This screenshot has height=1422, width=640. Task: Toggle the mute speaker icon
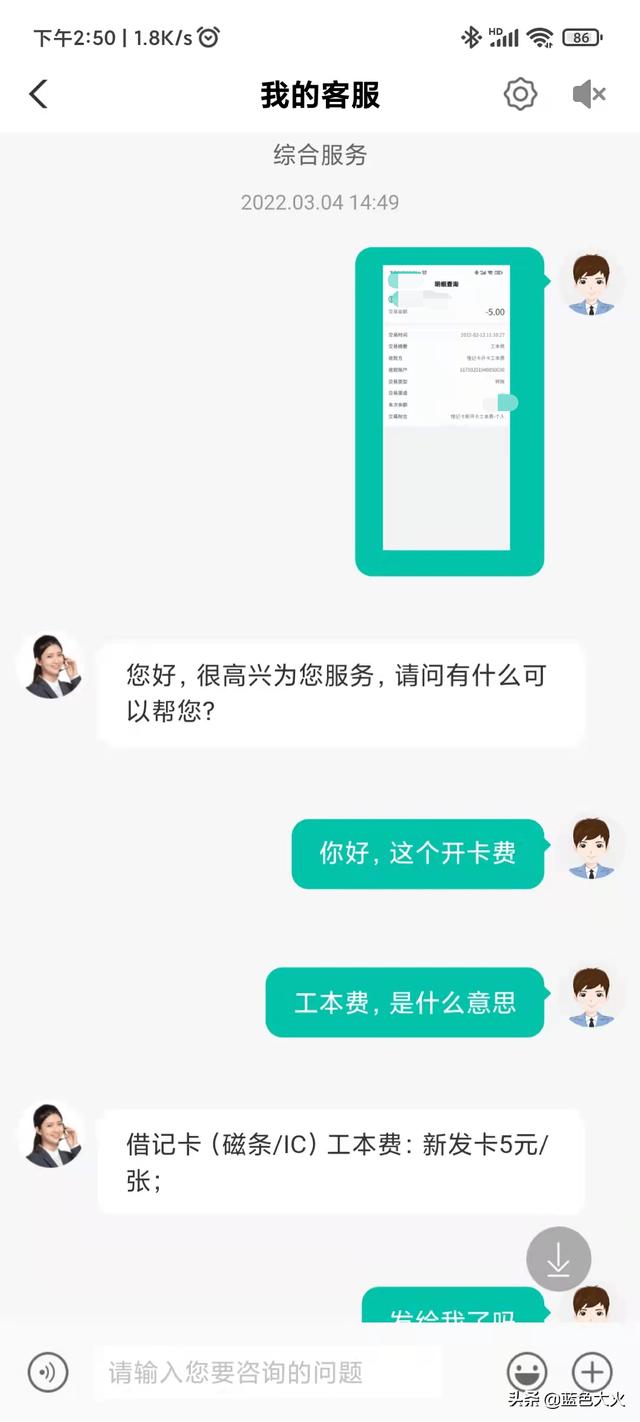(589, 95)
